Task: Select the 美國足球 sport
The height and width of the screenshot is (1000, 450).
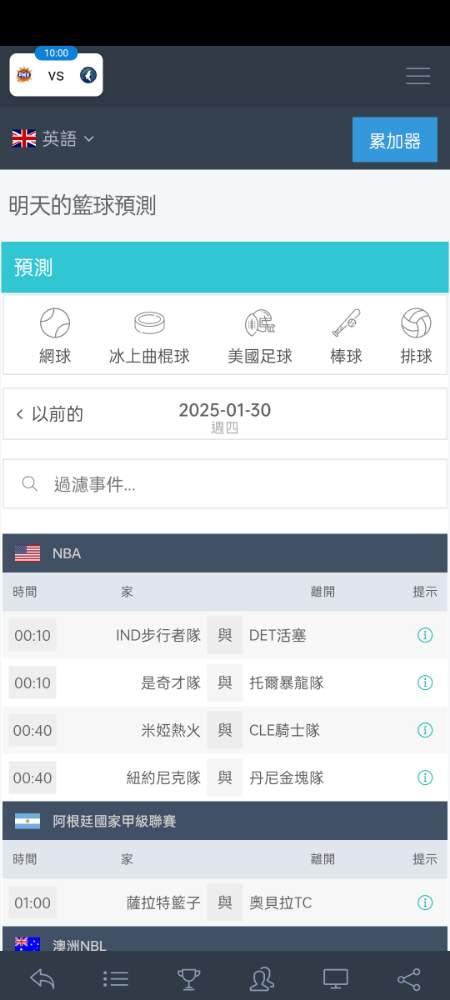Action: 259,336
